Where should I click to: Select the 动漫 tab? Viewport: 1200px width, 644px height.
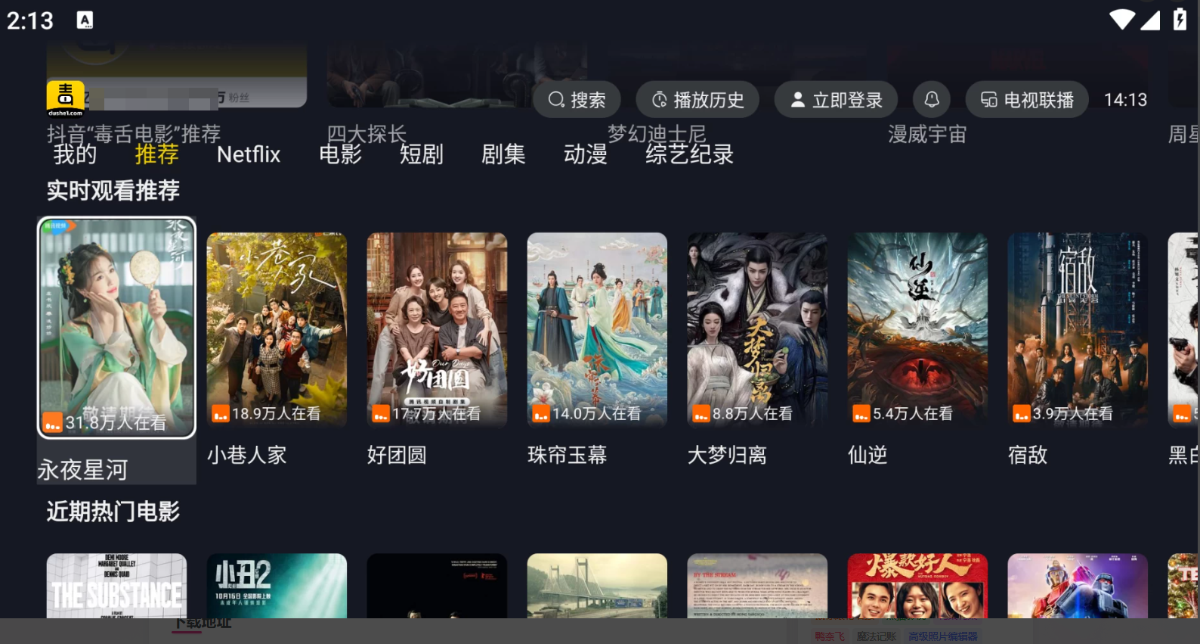point(585,154)
